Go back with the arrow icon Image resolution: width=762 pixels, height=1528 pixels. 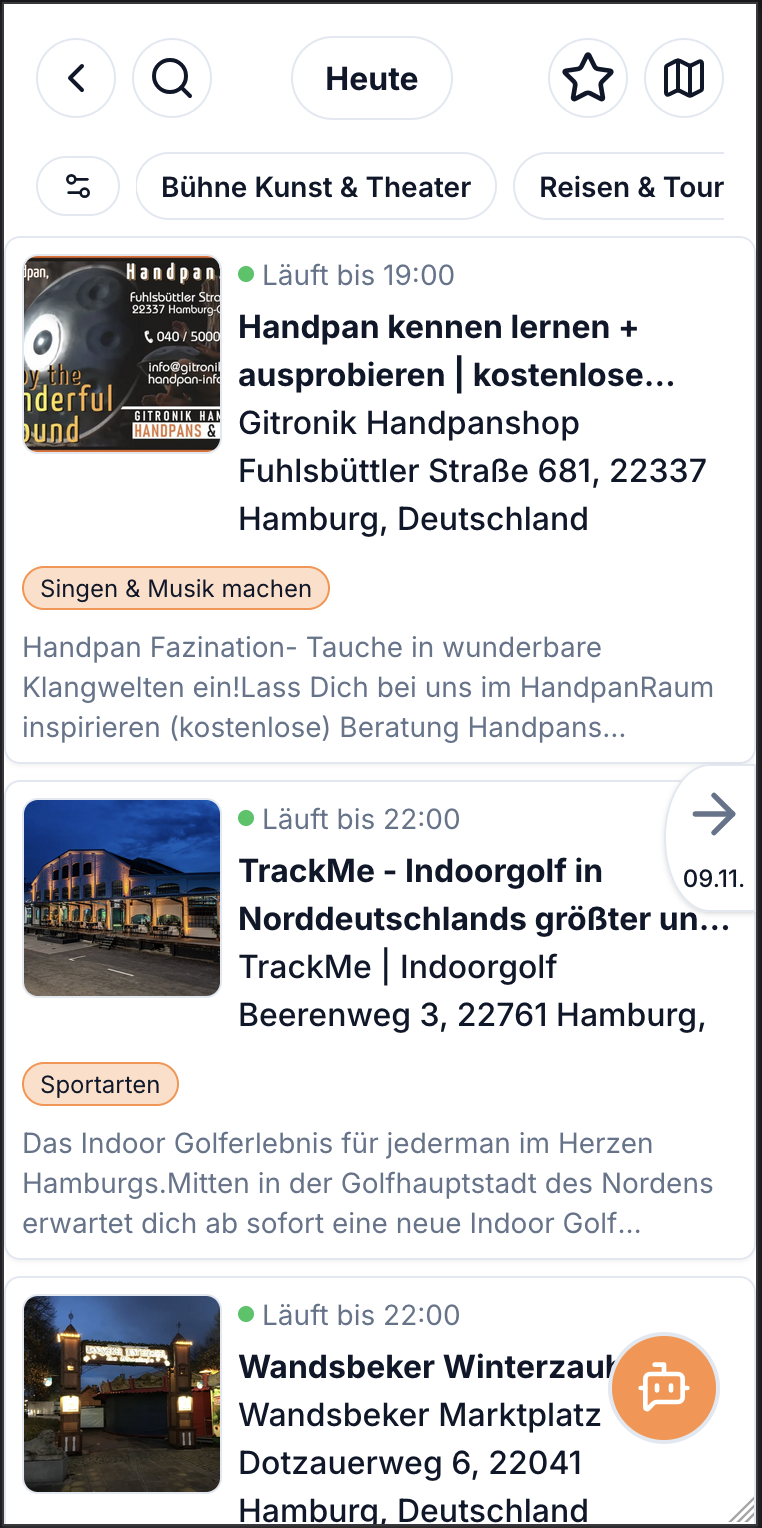point(76,79)
